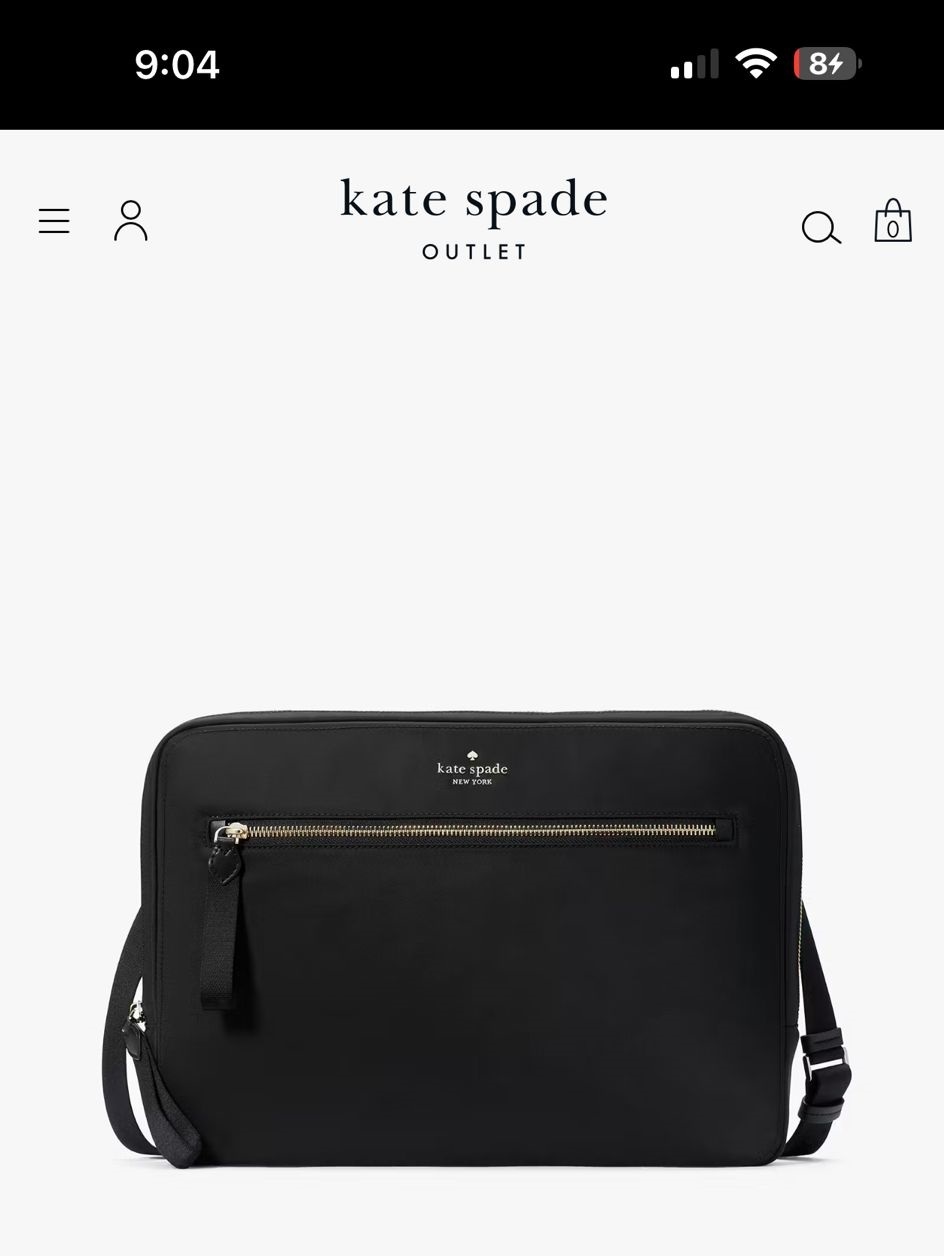Tap the battery indicator in the status bar

point(822,63)
